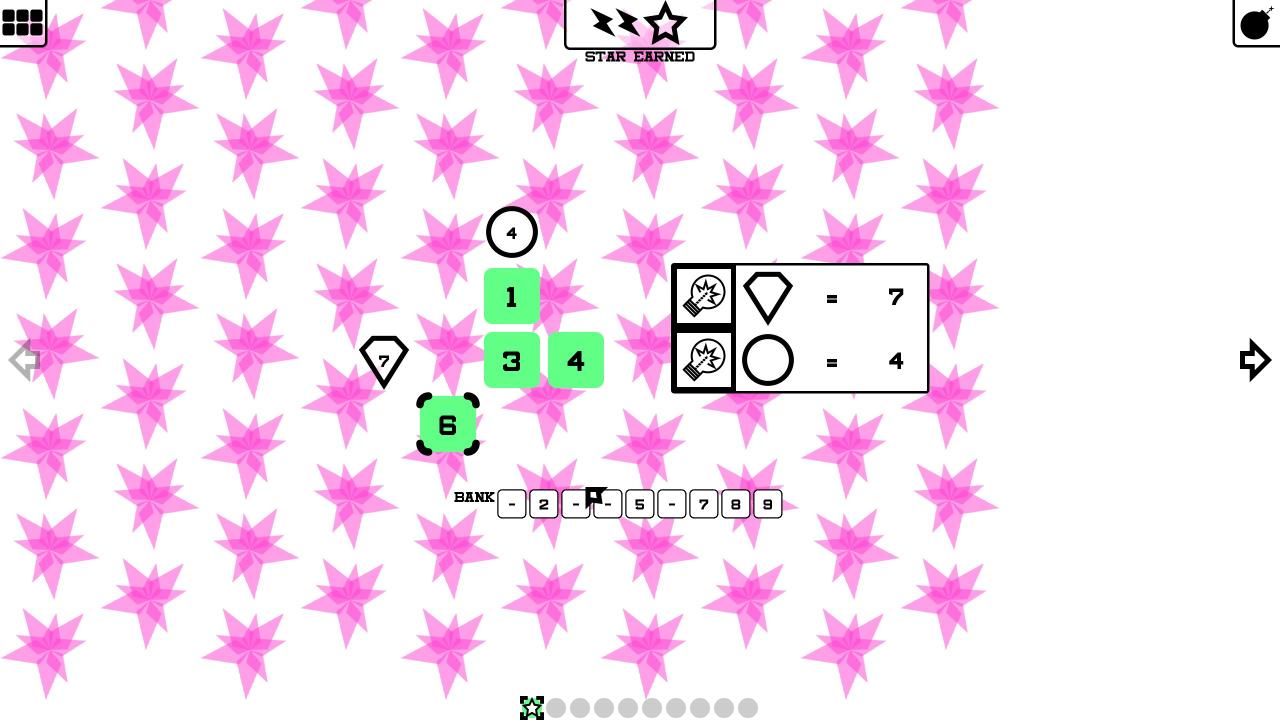Tap the bomb hint icon
1280x720 pixels.
click(1256, 23)
